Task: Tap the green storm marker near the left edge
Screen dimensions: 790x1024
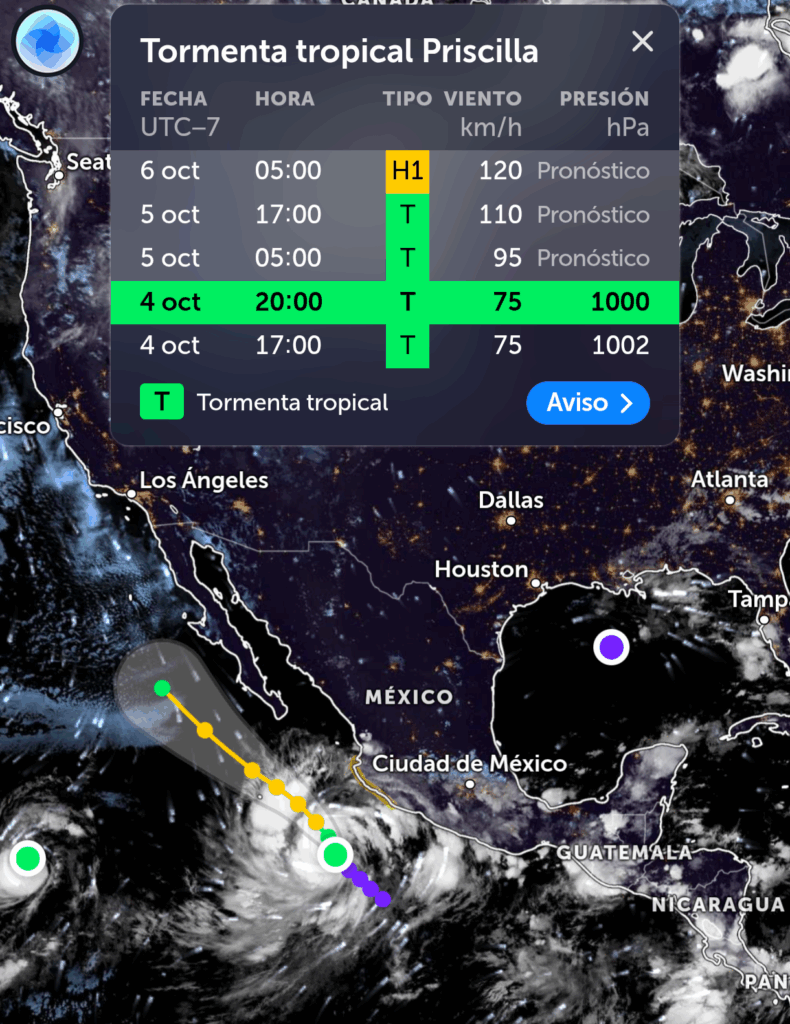Action: coord(27,857)
